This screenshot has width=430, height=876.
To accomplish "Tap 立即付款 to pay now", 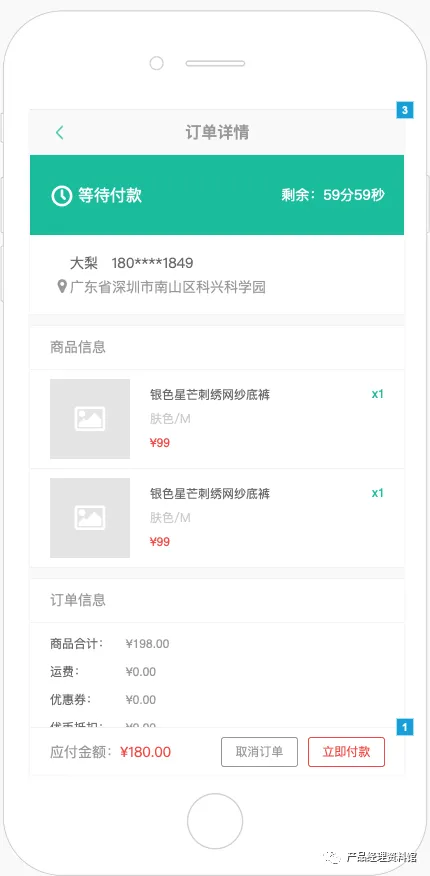I will (346, 751).
